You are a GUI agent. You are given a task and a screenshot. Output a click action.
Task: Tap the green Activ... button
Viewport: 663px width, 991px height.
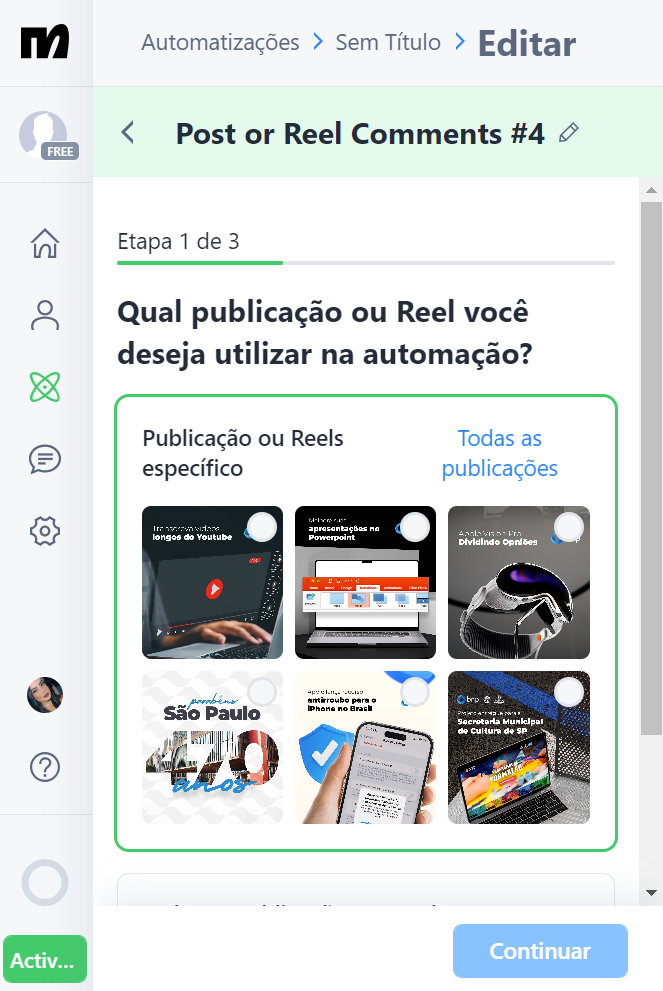45,961
